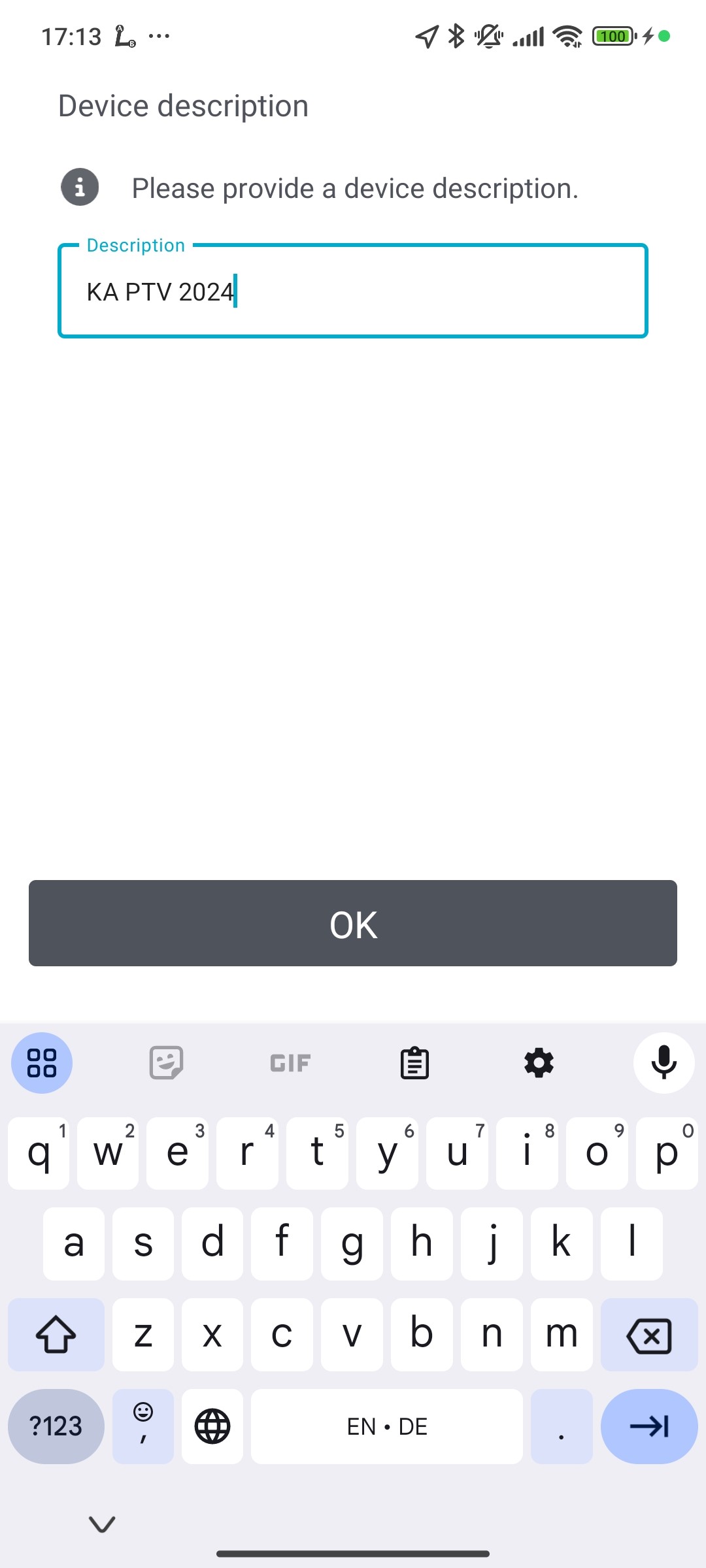Open keyboard clipboard
706x1568 pixels.
click(x=414, y=1063)
